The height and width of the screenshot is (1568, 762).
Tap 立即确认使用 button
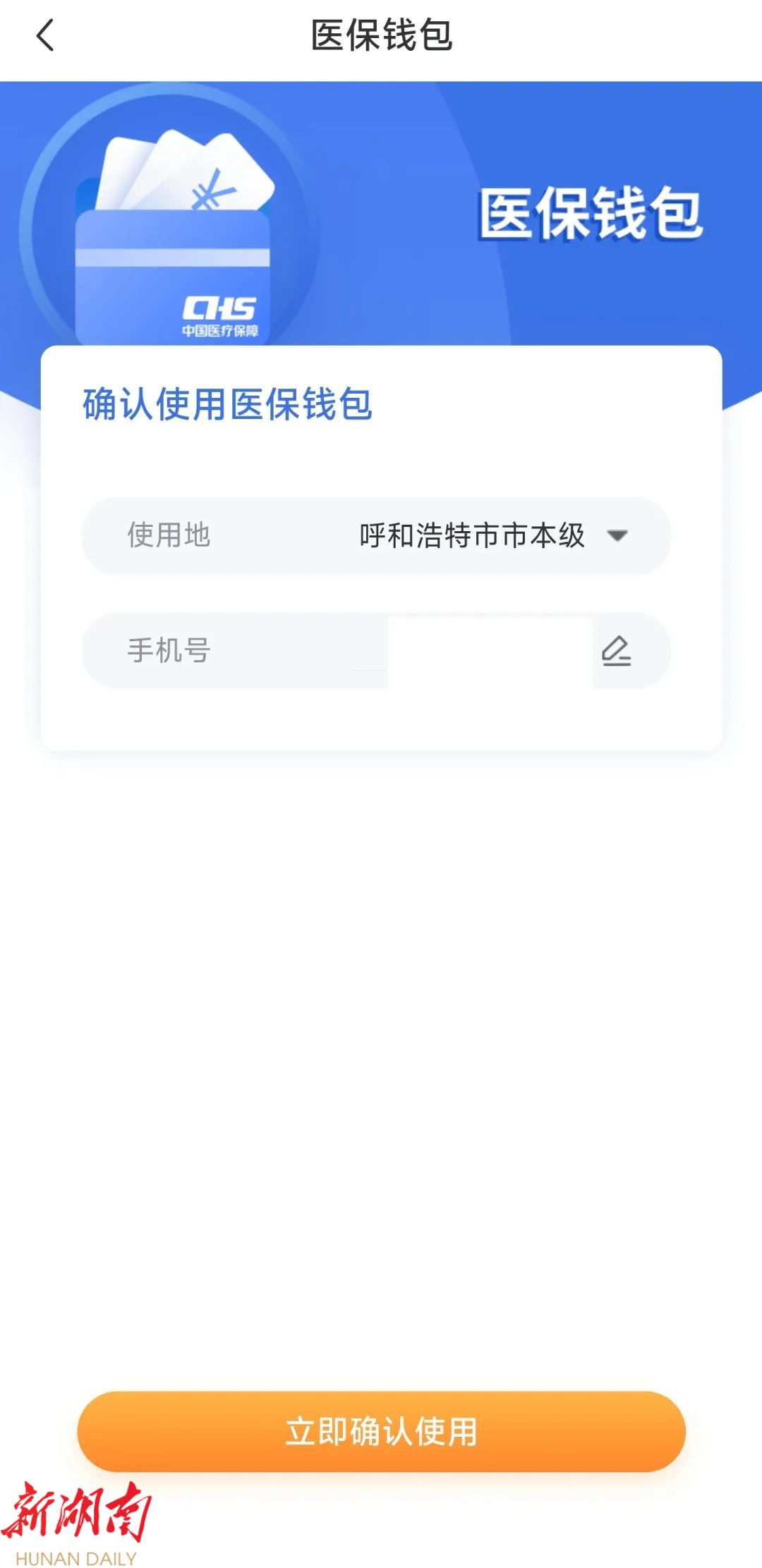(x=381, y=1431)
